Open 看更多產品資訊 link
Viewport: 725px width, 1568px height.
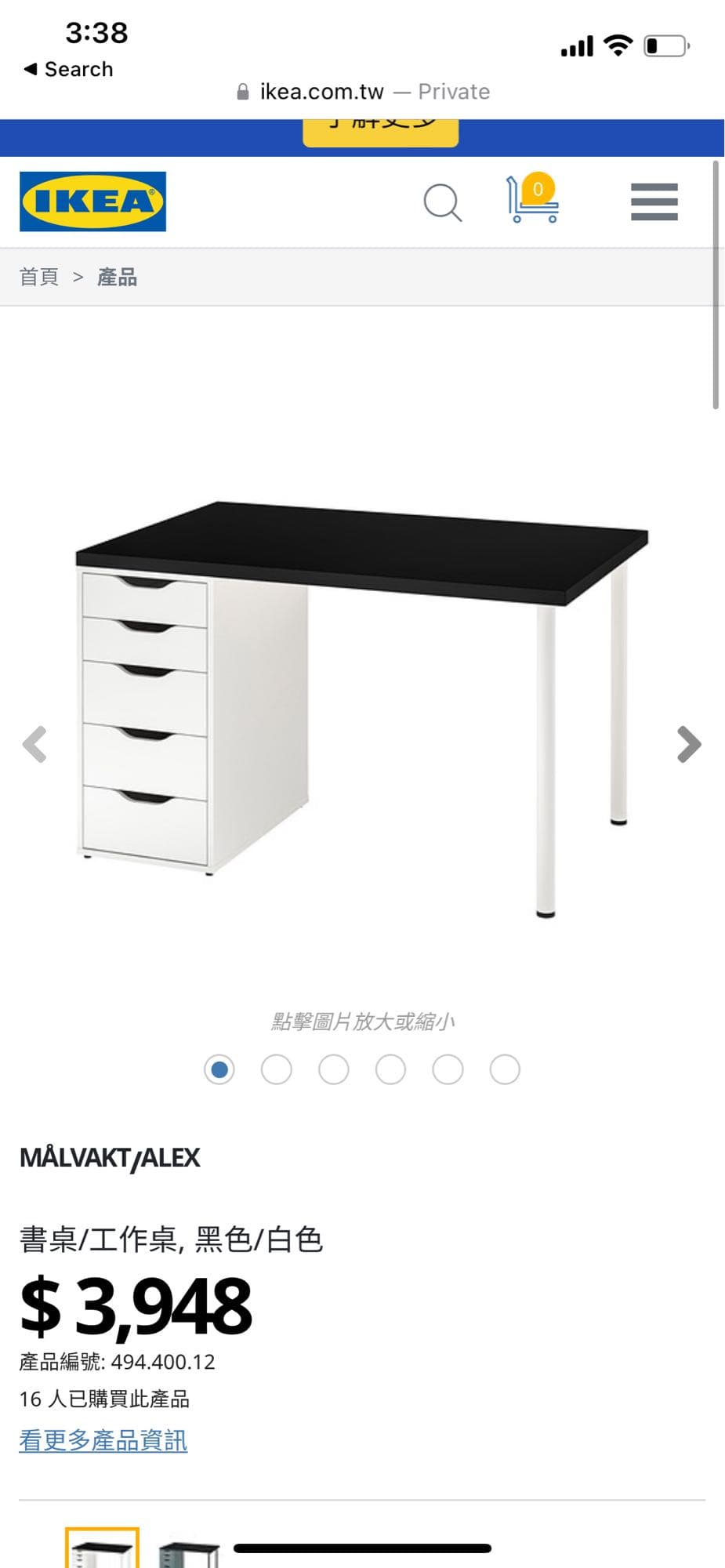tap(103, 1440)
